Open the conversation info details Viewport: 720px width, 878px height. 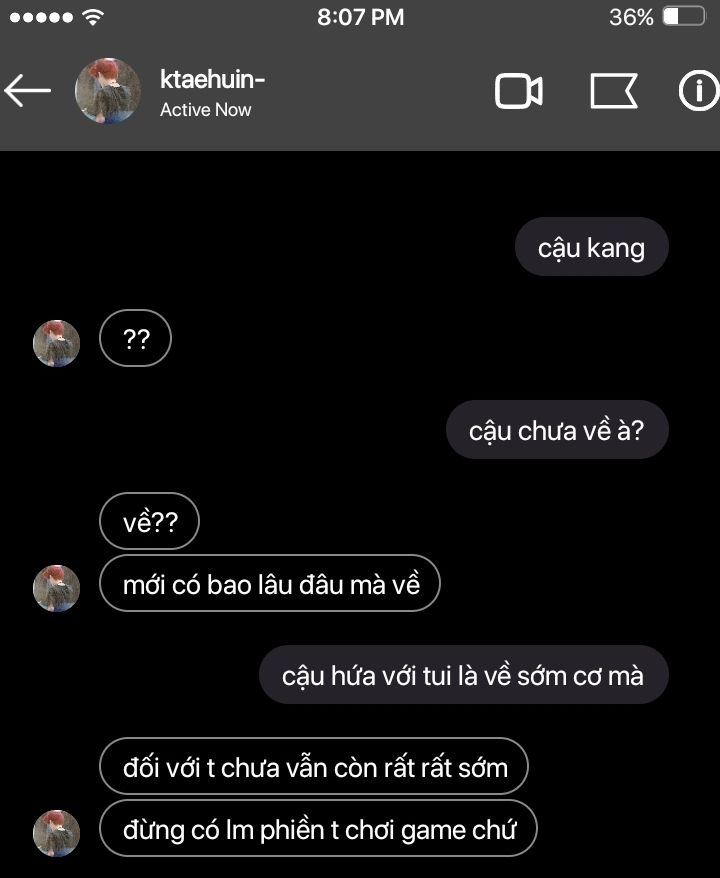coord(698,92)
